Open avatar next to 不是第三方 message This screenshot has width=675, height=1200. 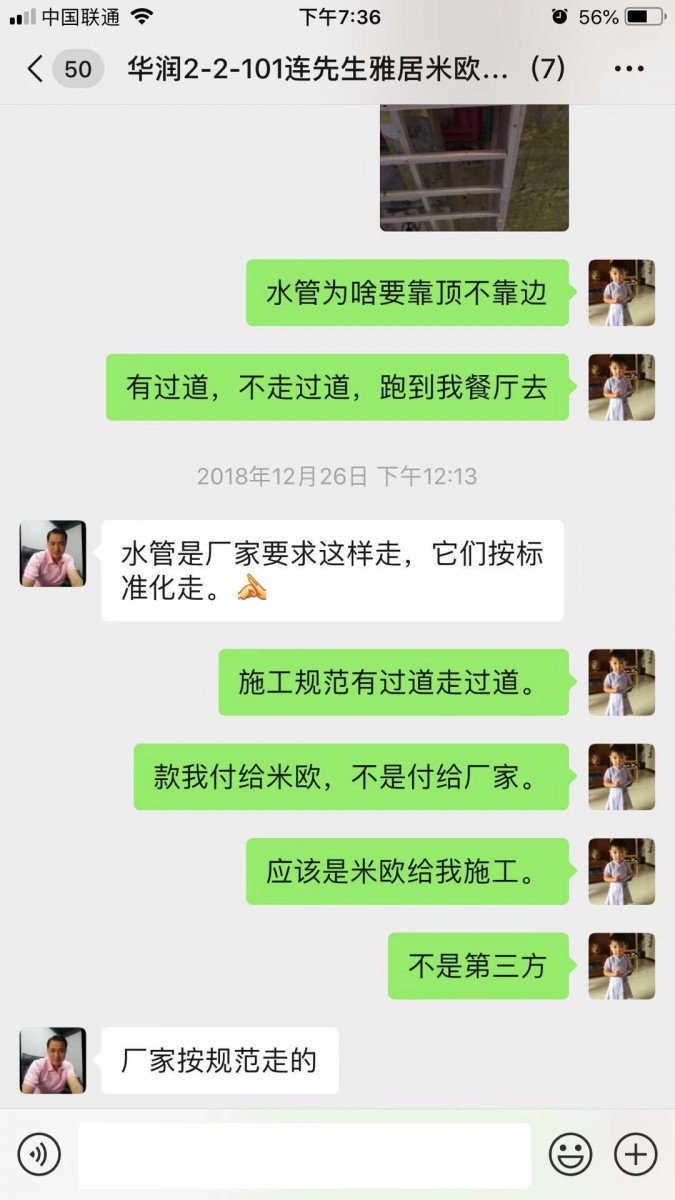click(x=621, y=966)
